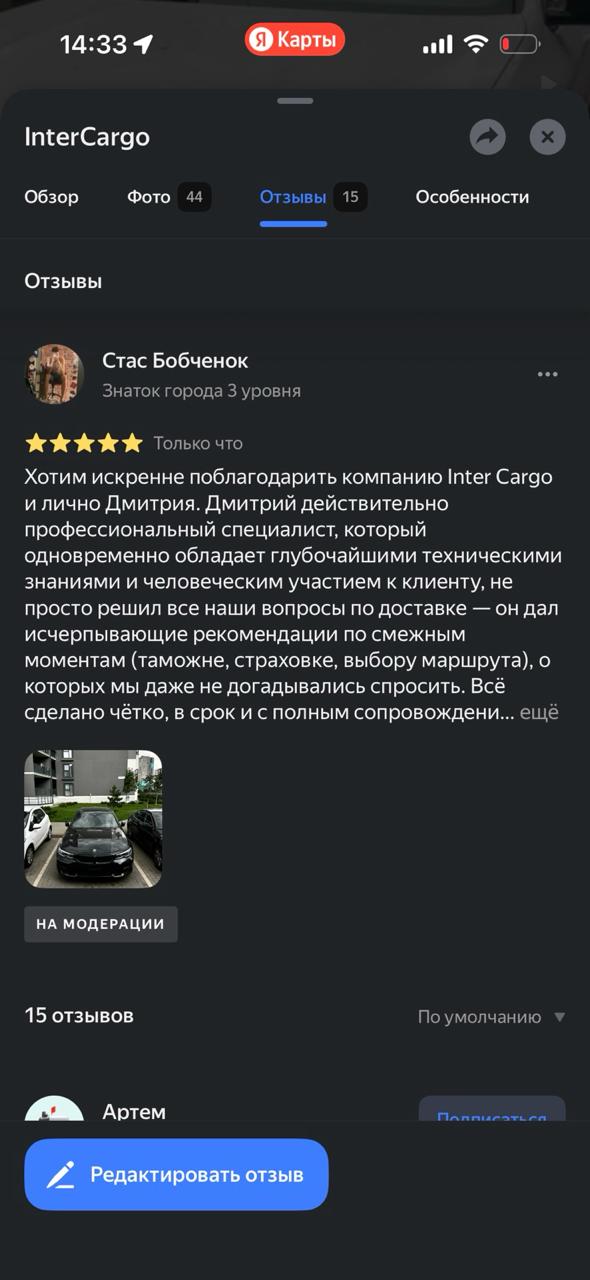Open options menu for Стас Бобченок's review
The width and height of the screenshot is (590, 1280).
(547, 374)
